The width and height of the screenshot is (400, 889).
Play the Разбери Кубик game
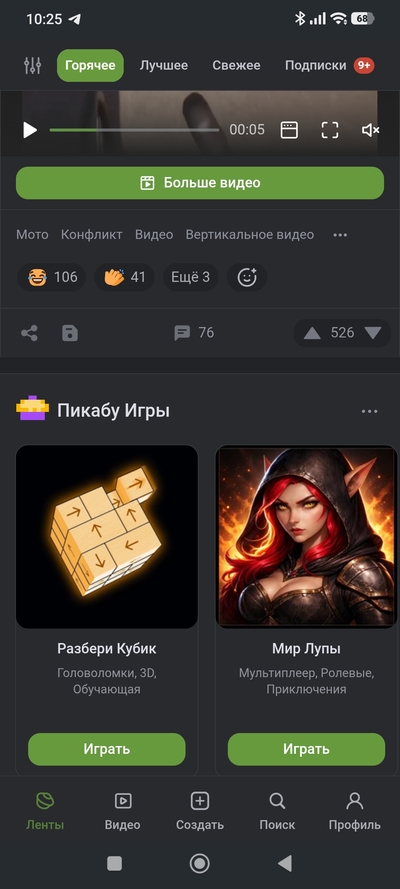point(107,749)
